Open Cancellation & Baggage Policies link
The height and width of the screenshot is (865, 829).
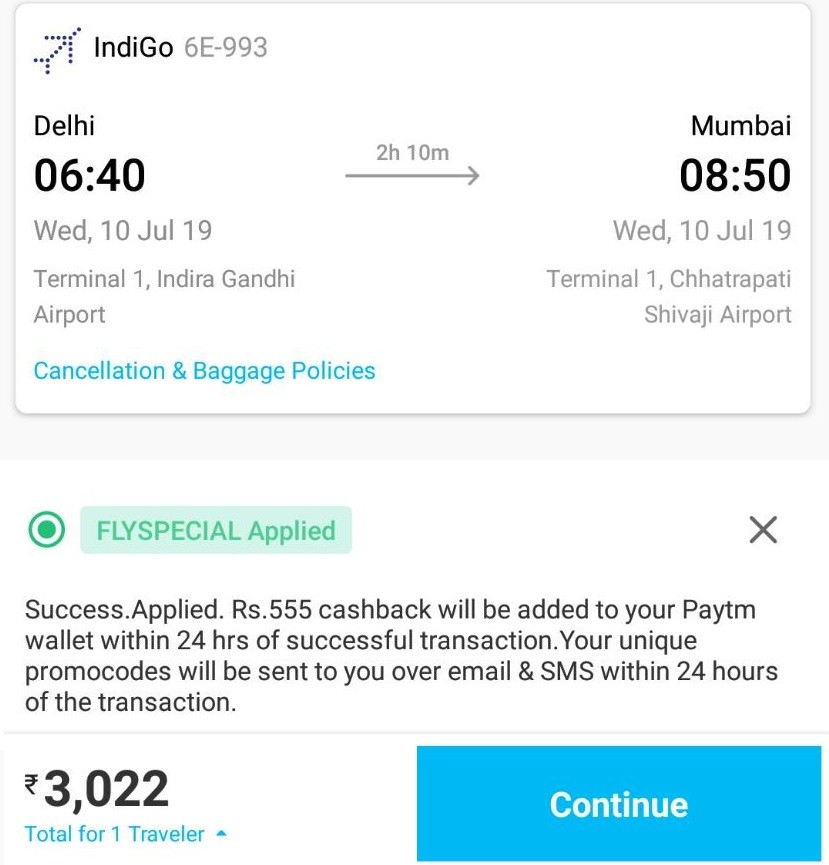(204, 371)
